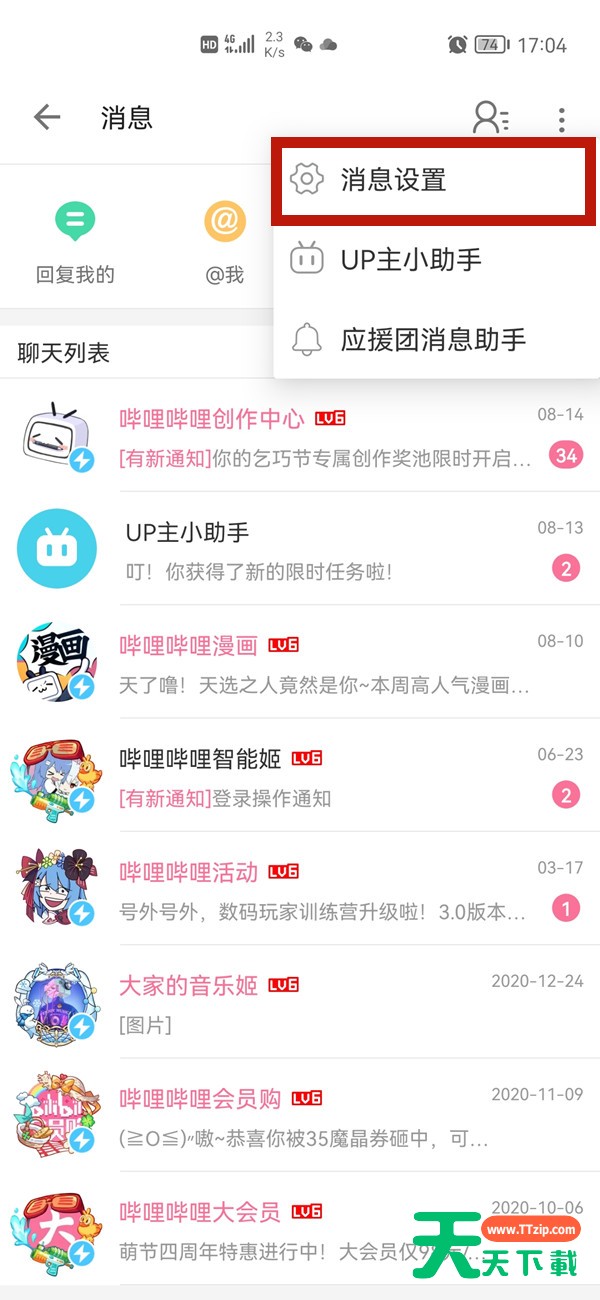Open the 哔哩哔哩大会员 chat
Image resolution: width=600 pixels, height=1300 pixels.
point(300,1228)
